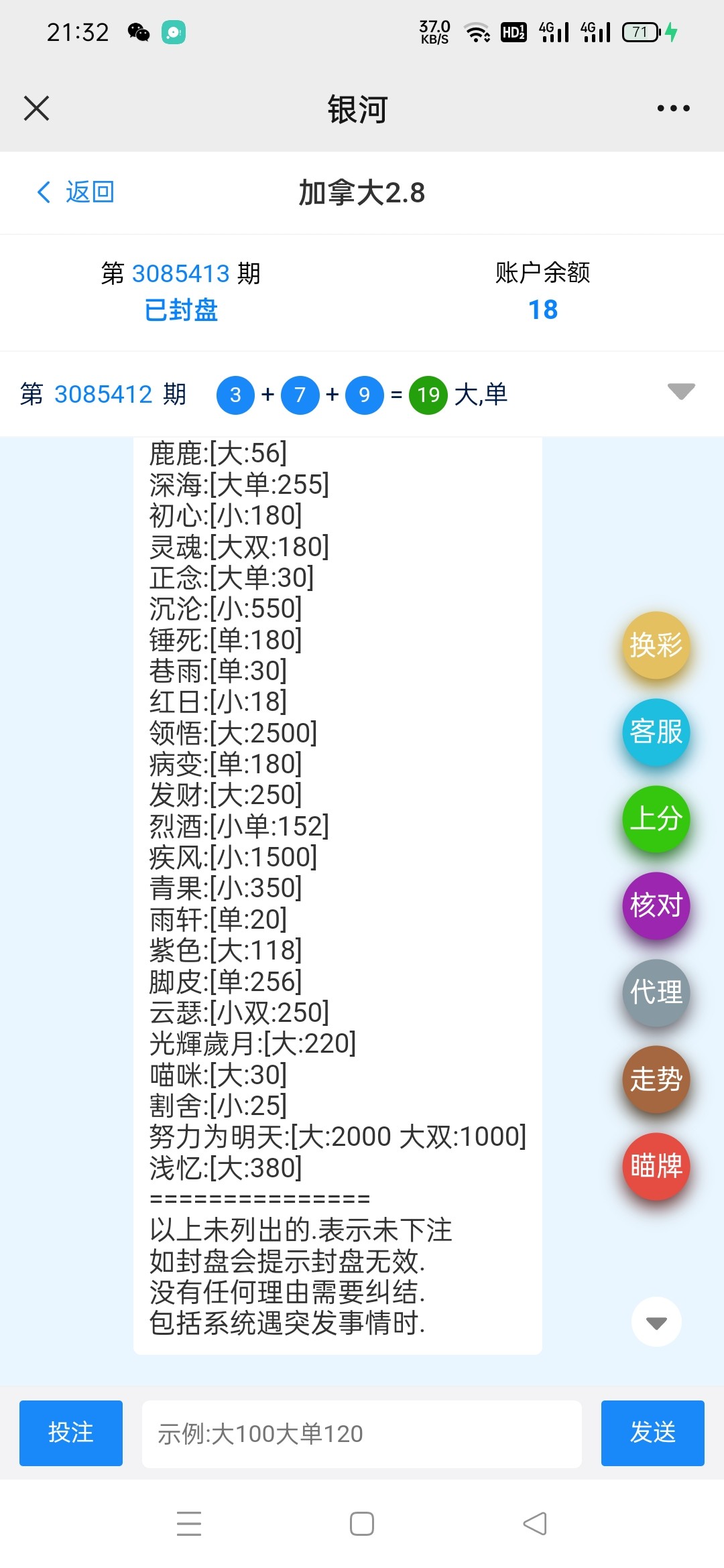This screenshot has height=1568, width=724.
Task: Send the message with 发送
Action: (652, 1433)
